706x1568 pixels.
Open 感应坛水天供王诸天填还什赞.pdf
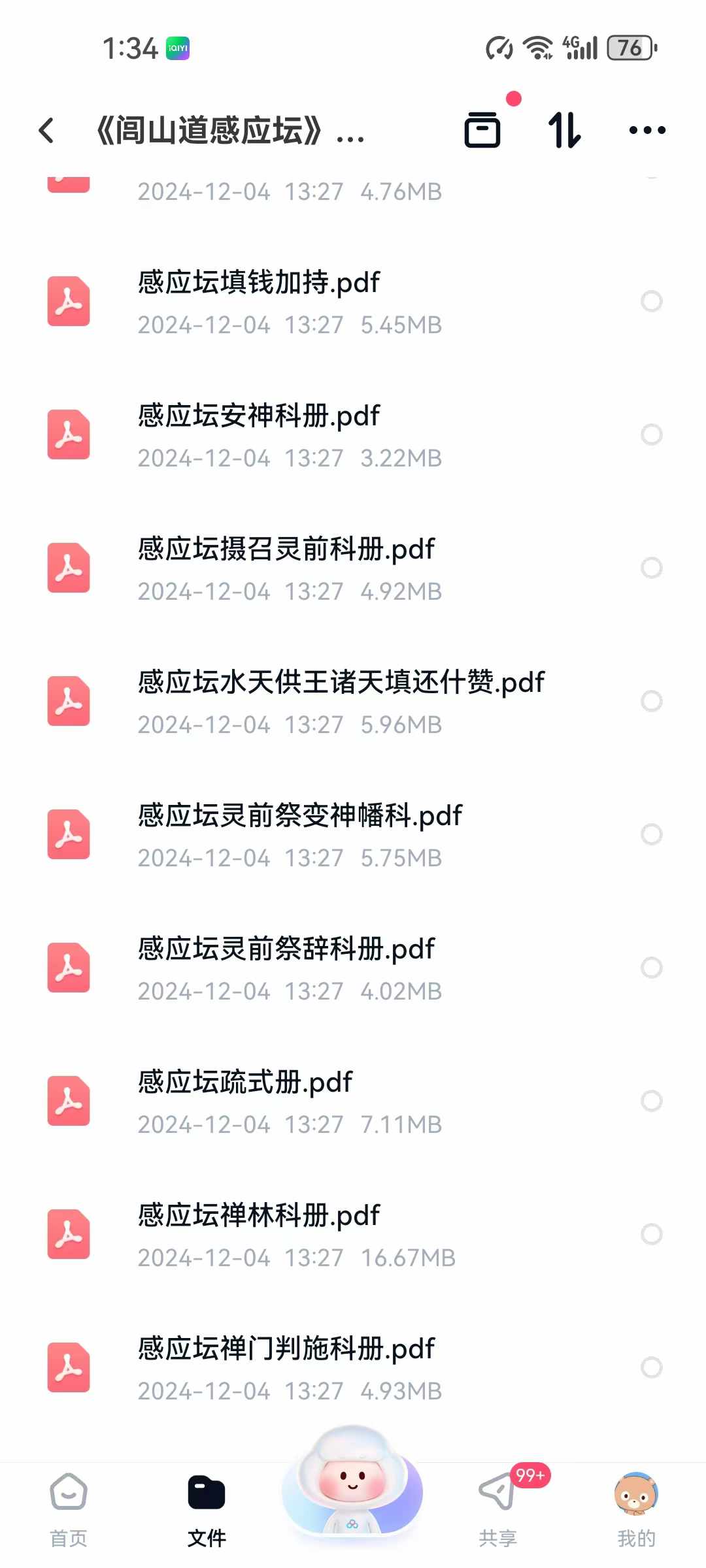[x=353, y=701]
